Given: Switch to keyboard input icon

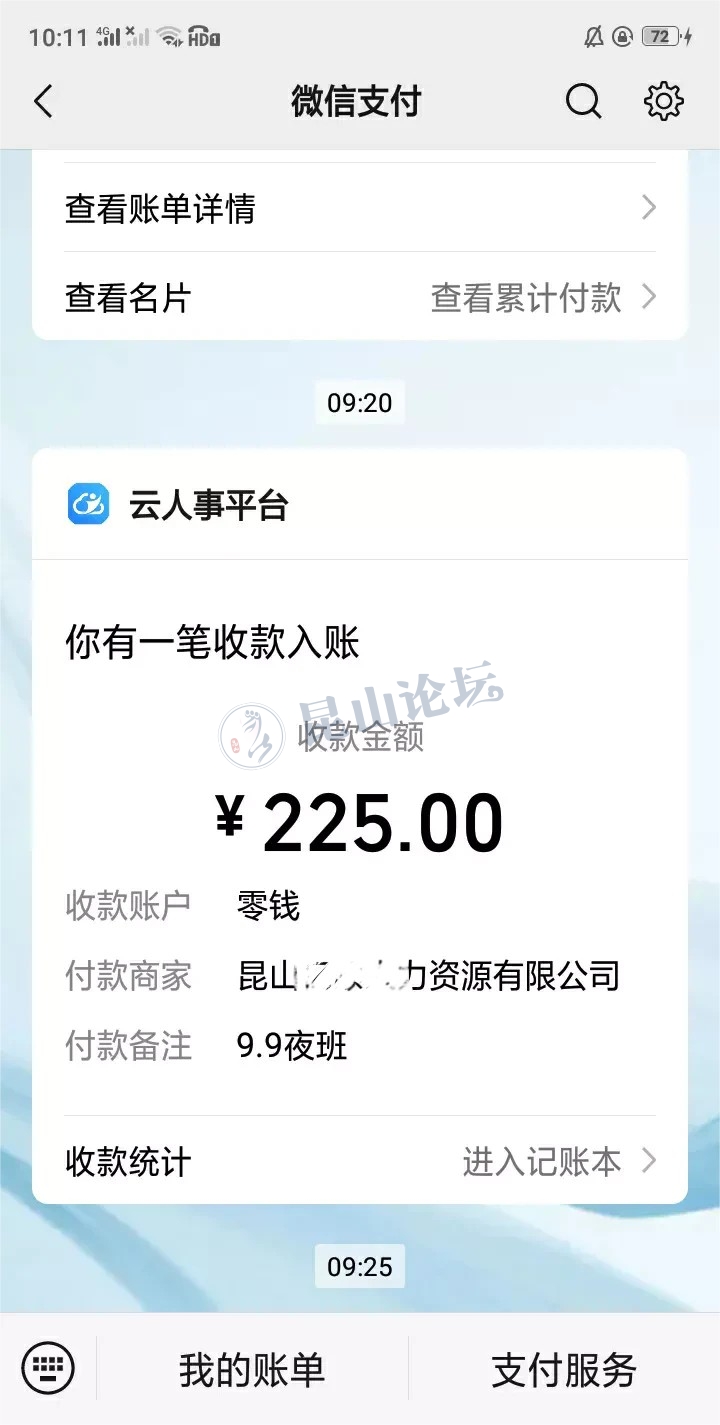Looking at the screenshot, I should 48,1367.
